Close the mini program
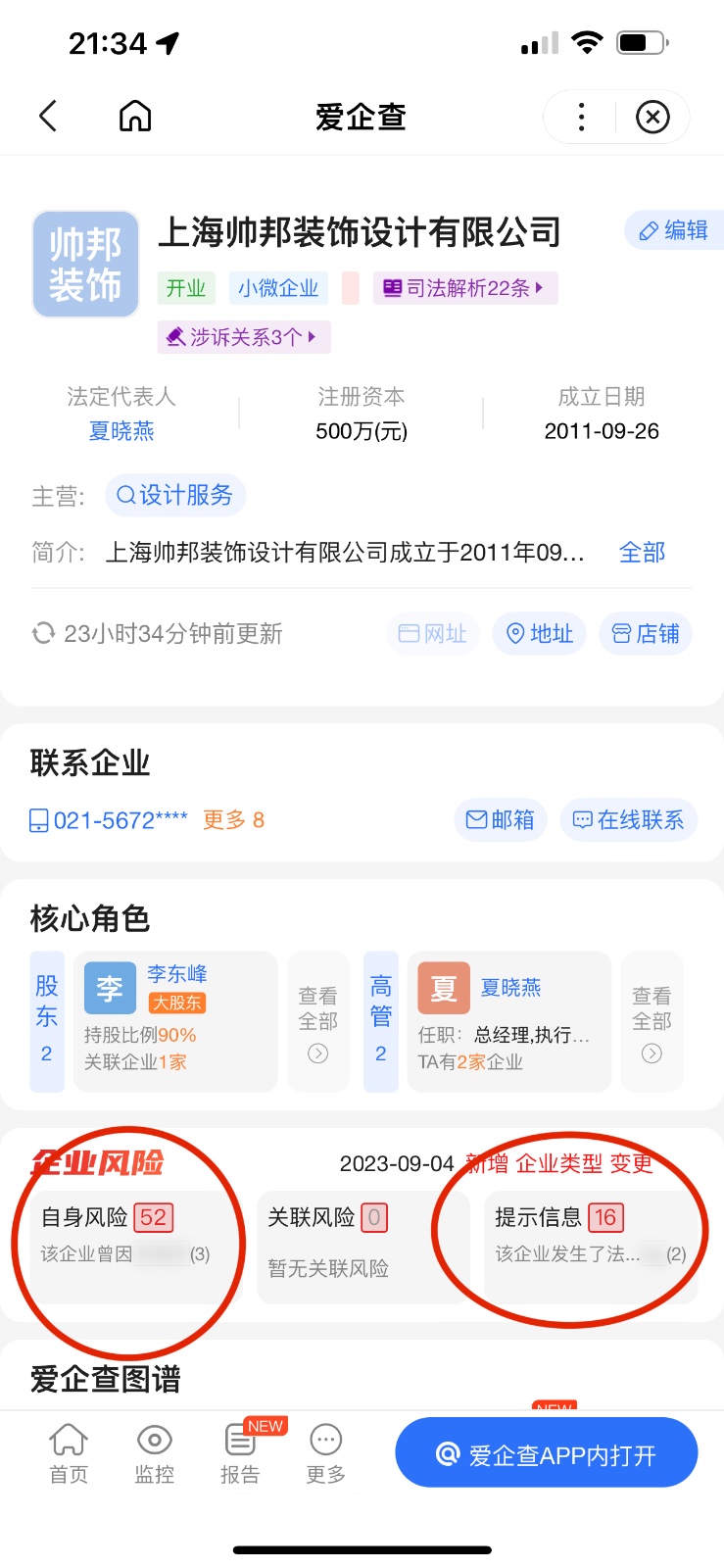The width and height of the screenshot is (724, 1568). (652, 118)
